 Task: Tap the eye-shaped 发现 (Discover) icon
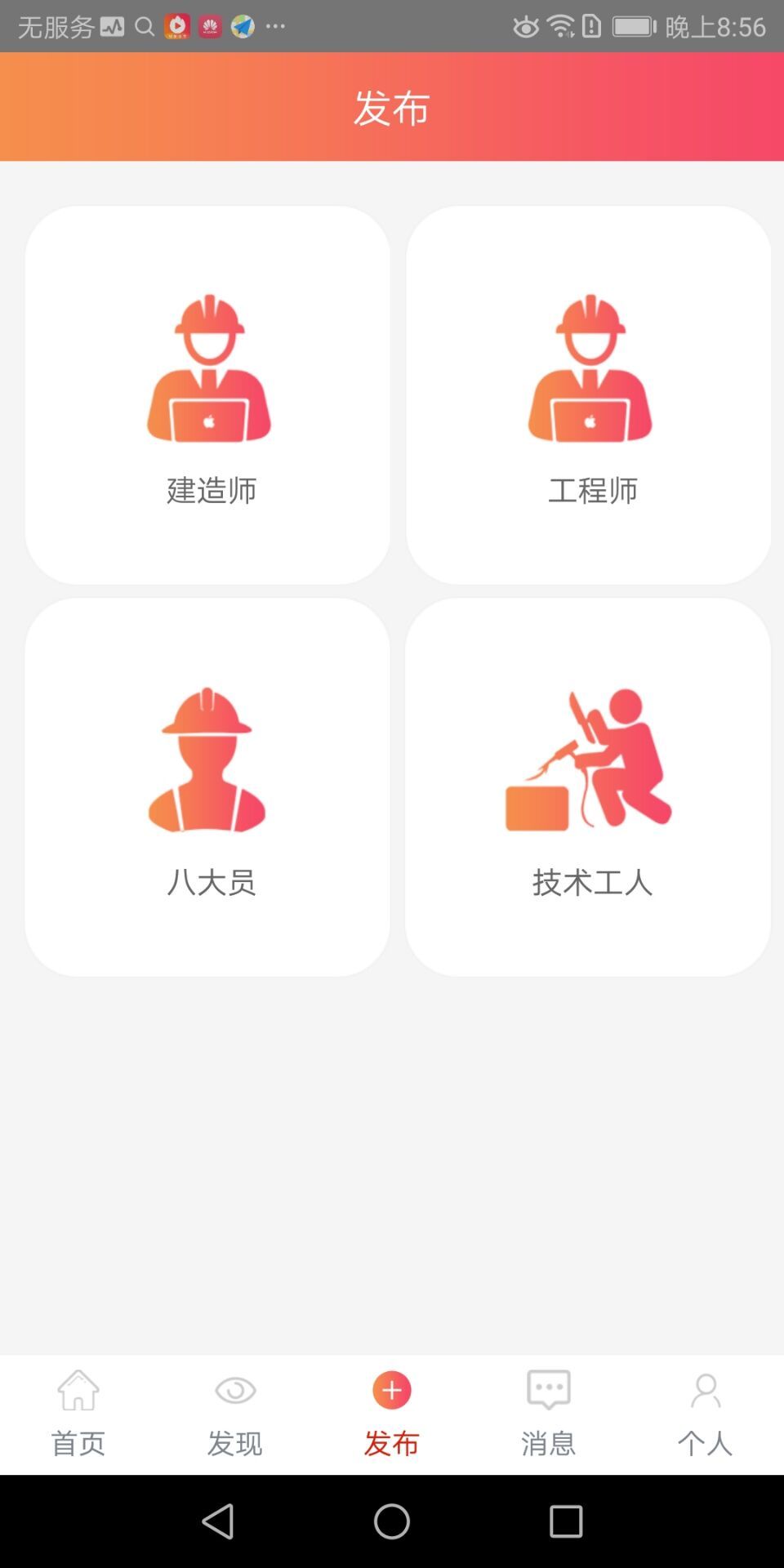[x=234, y=1388]
